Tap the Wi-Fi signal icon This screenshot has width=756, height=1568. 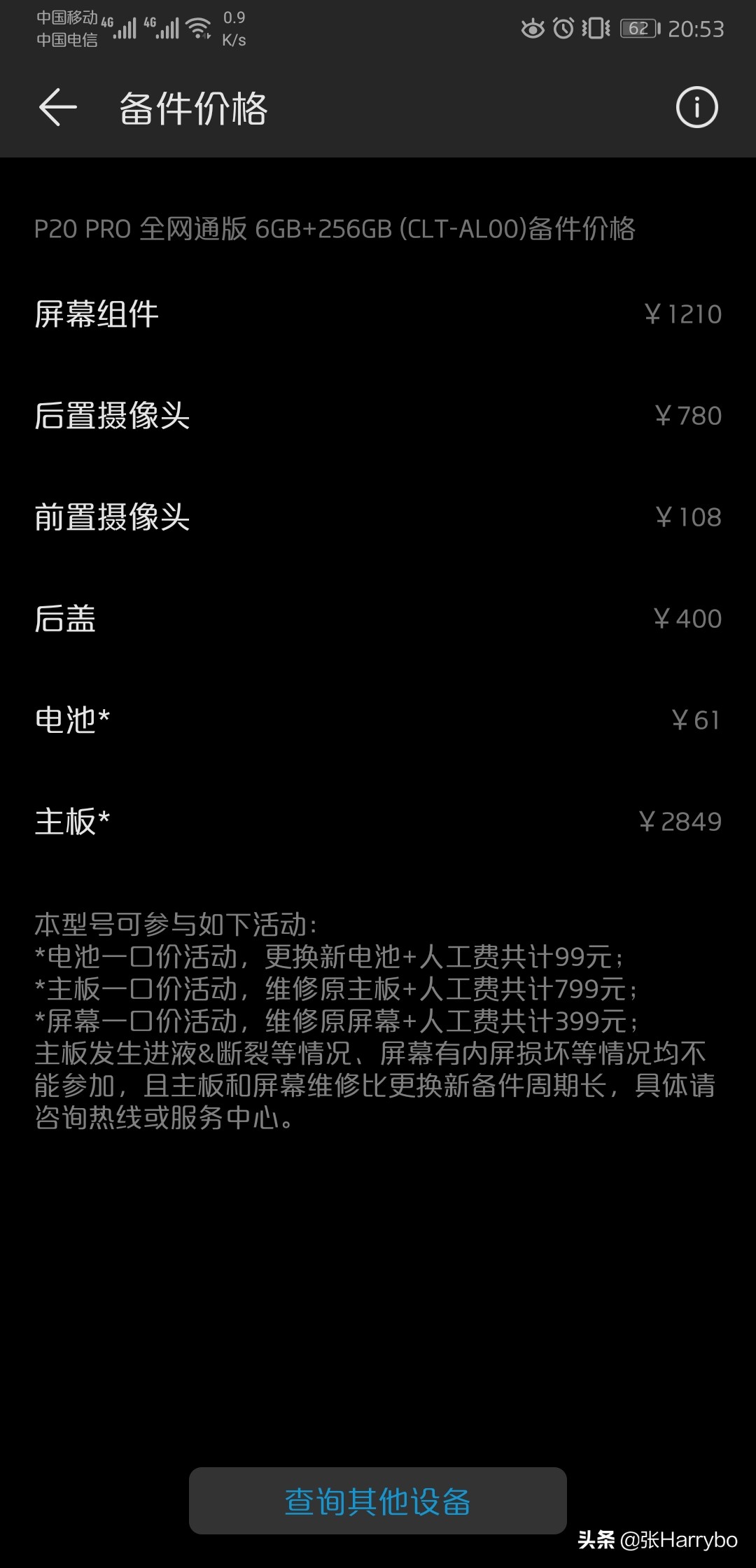pos(200,29)
